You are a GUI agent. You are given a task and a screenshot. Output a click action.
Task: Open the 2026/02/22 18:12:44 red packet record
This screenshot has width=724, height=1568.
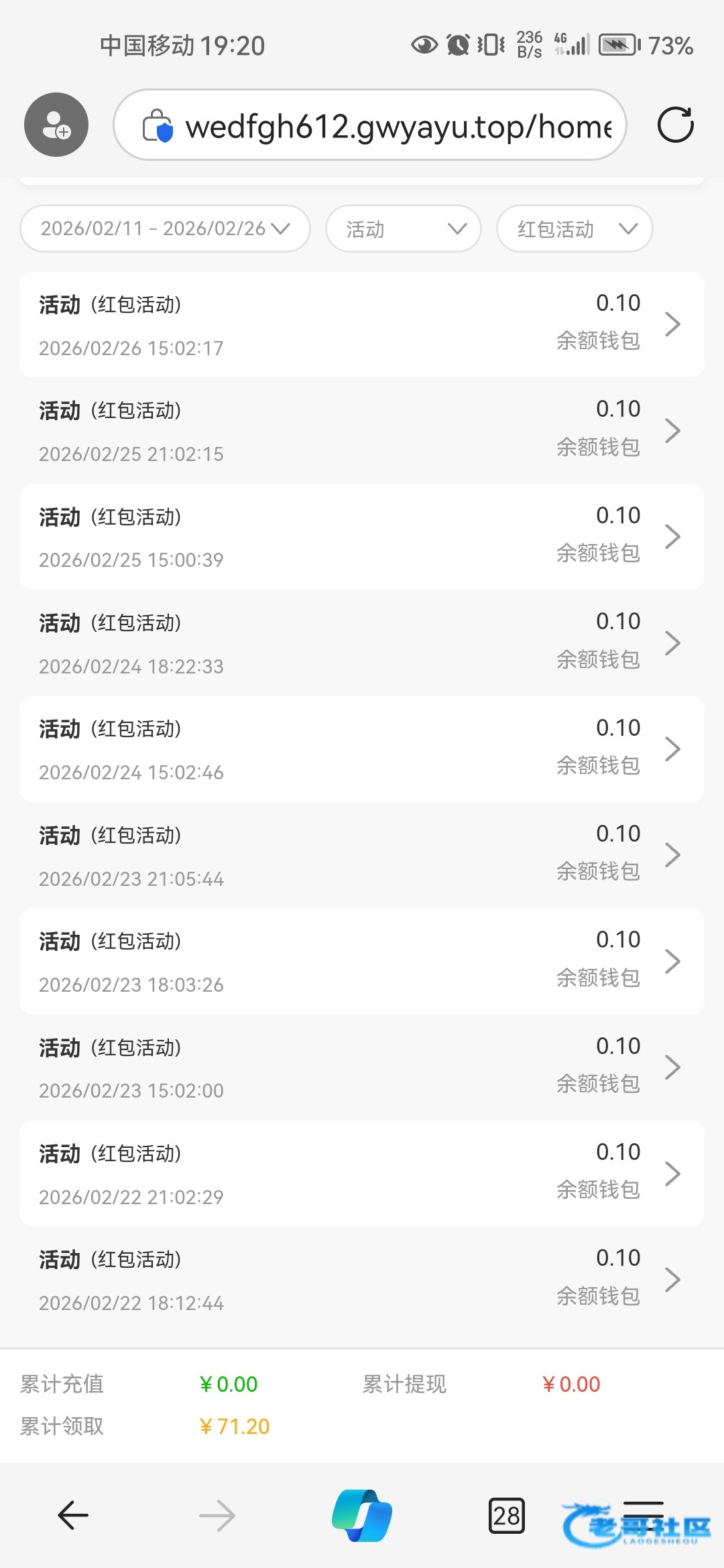362,1280
